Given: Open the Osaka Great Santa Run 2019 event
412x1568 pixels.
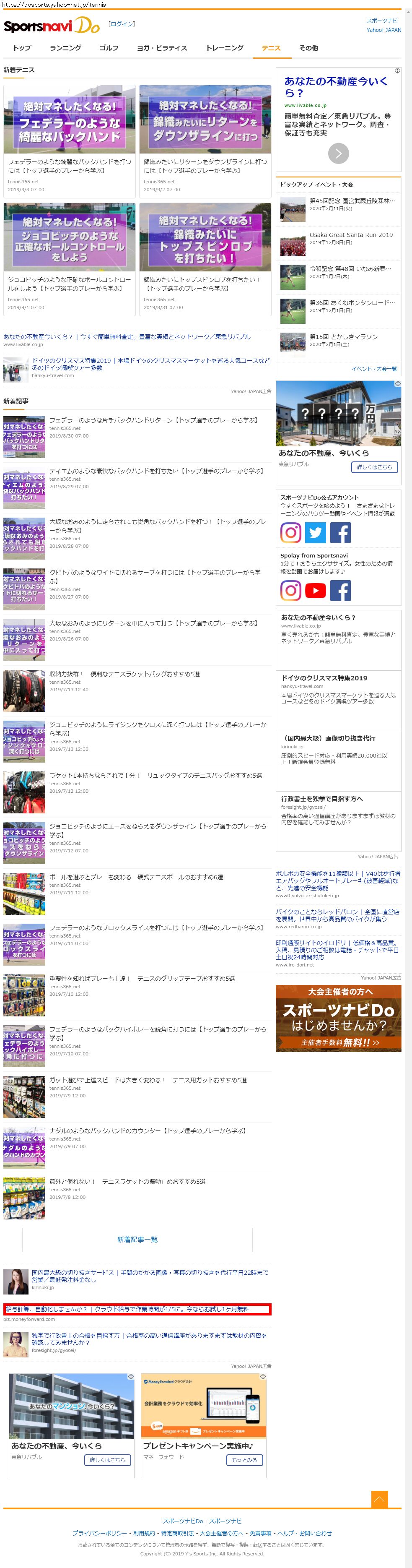Looking at the screenshot, I should click(350, 235).
